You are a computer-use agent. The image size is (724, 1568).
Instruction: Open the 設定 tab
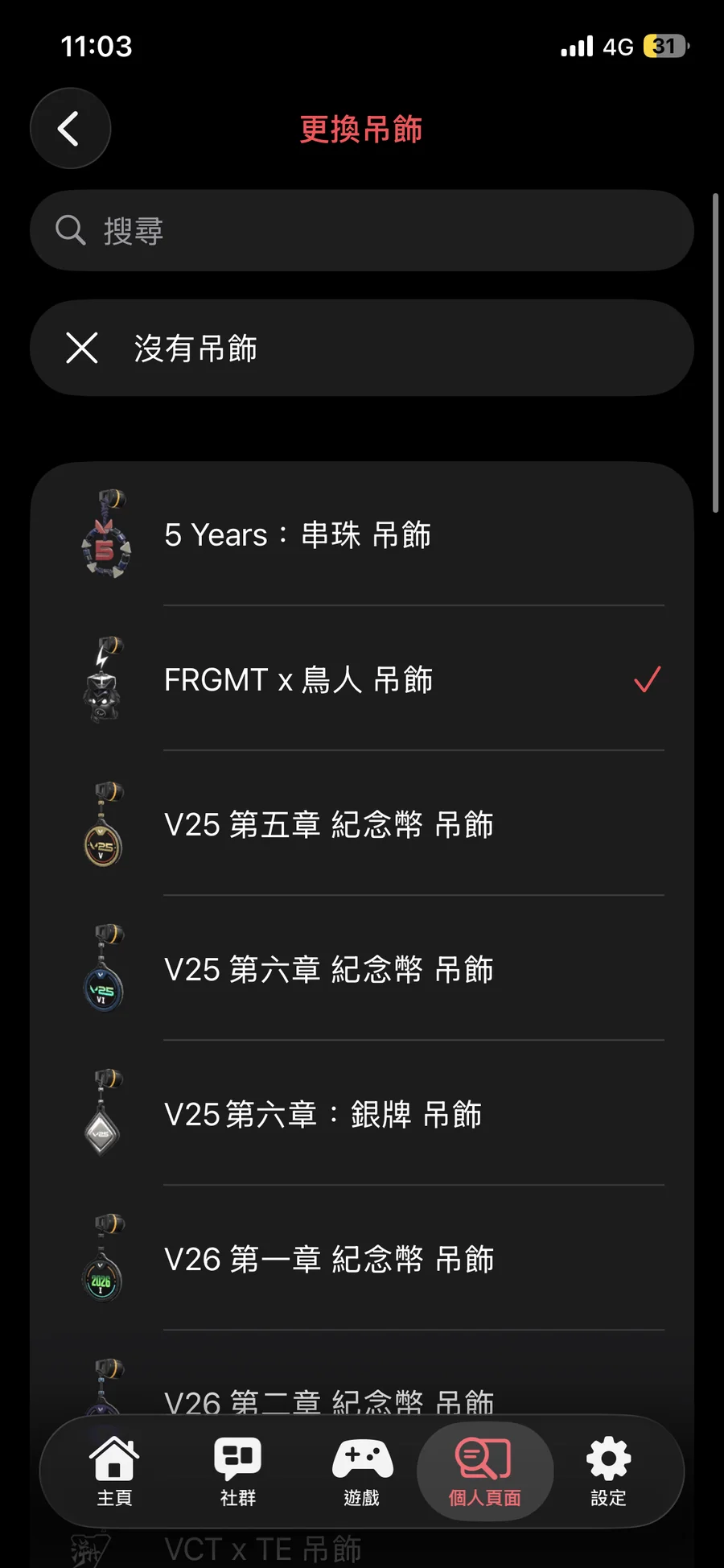pos(608,1471)
